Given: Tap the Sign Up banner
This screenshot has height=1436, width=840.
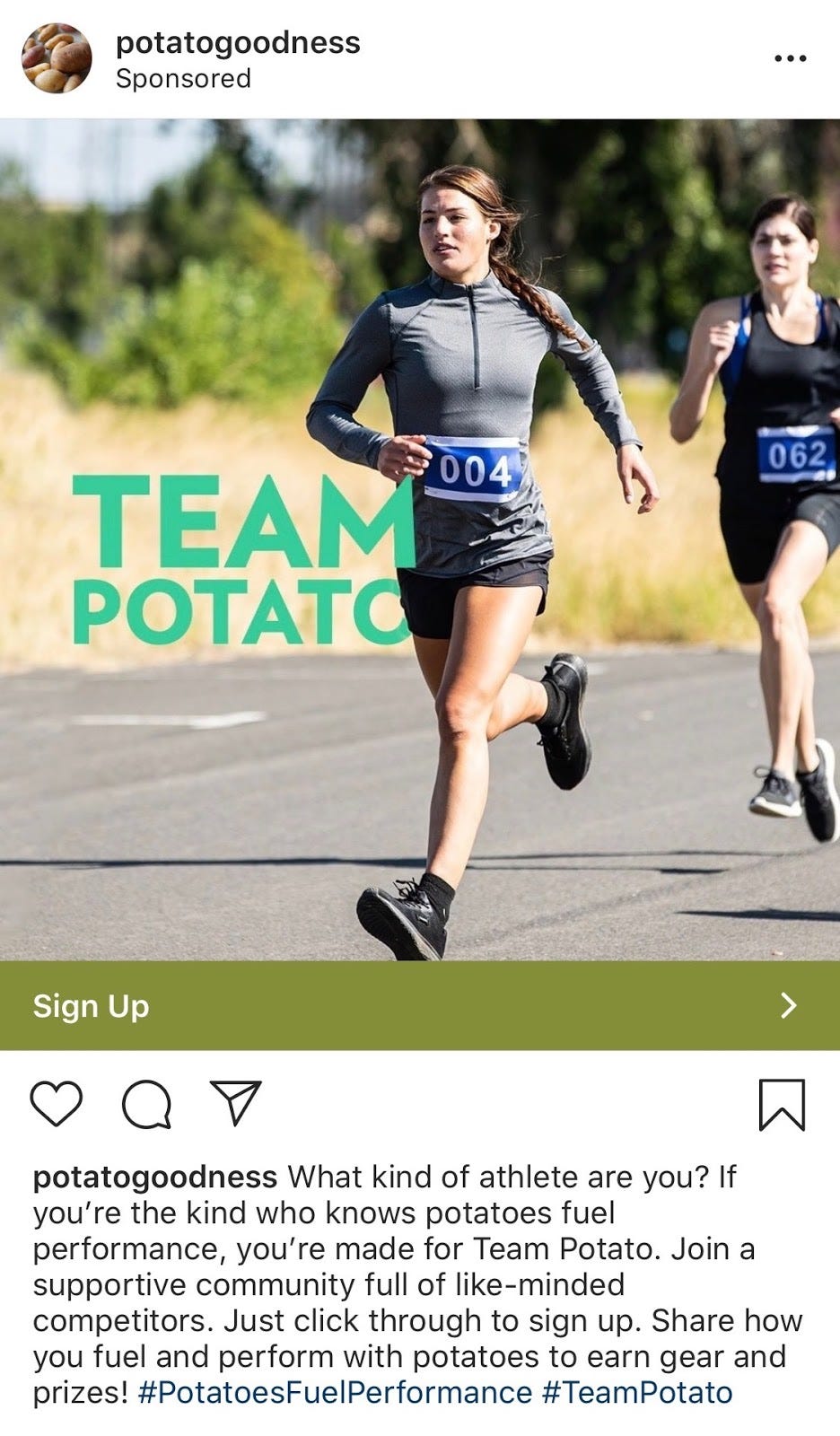Looking at the screenshot, I should click(420, 1005).
